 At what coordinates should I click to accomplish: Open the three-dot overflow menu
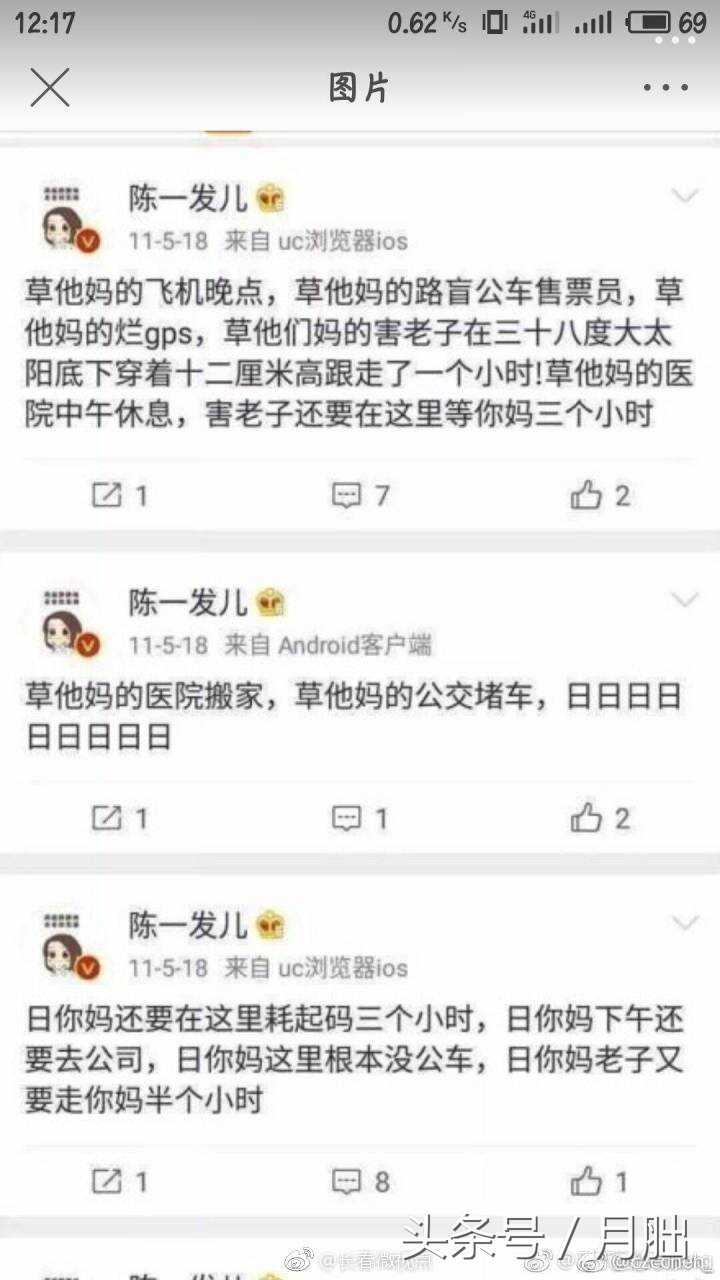666,88
